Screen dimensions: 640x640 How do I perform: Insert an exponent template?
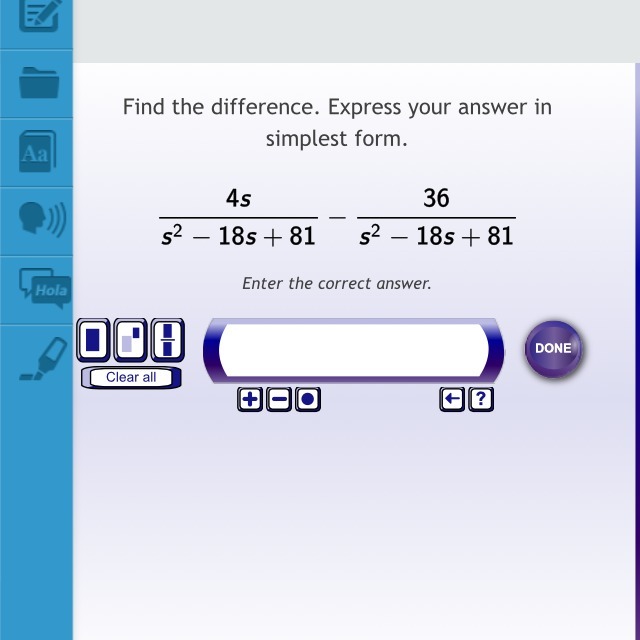click(x=130, y=340)
